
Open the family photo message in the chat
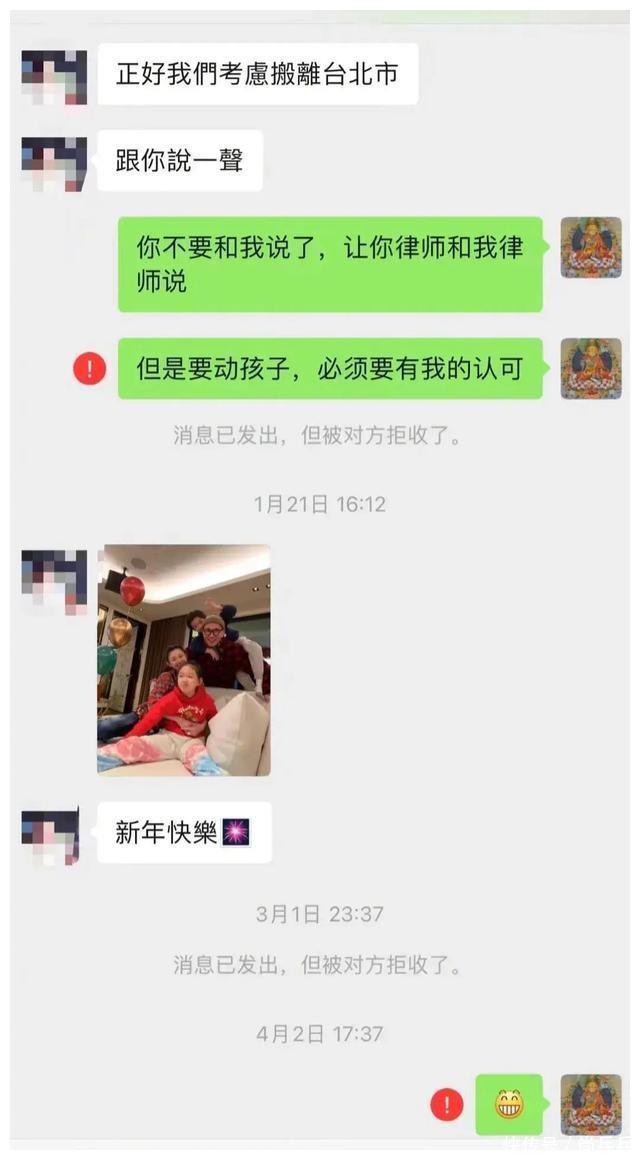tap(184, 660)
